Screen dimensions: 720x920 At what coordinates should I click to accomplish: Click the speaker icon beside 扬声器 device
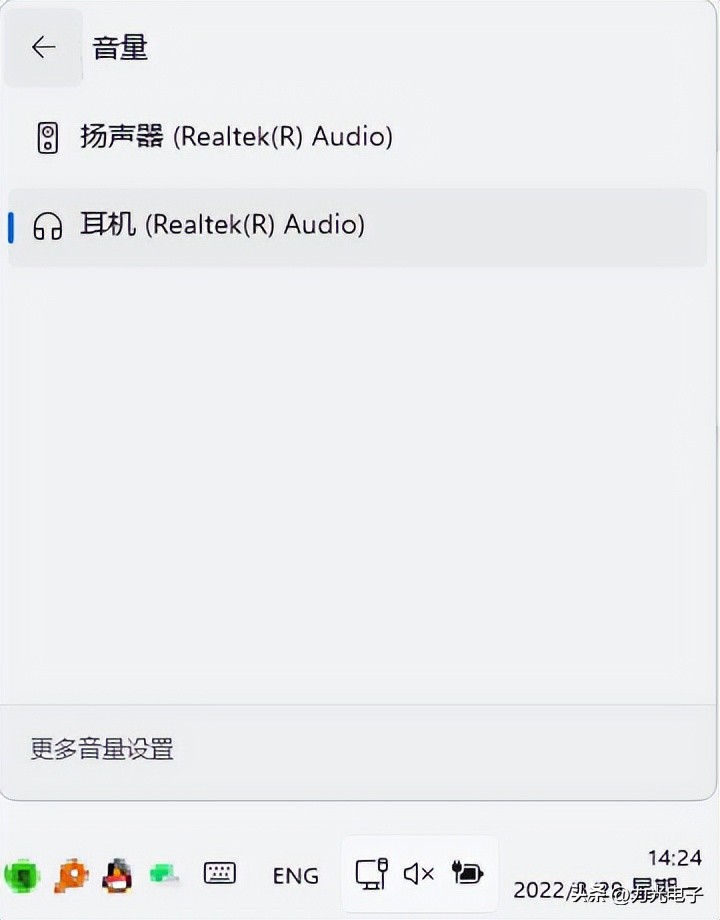[47, 137]
